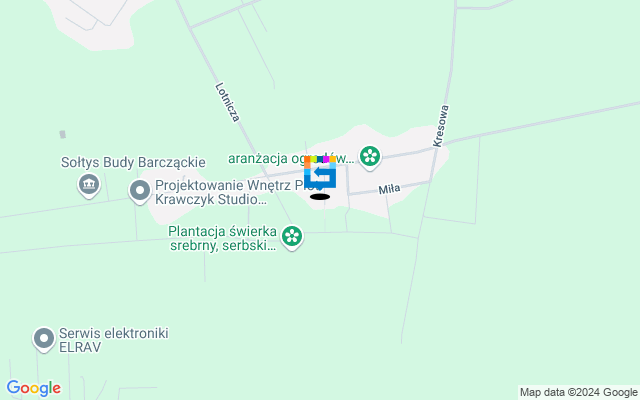
Task: Open the aranżacja ogrodów place marker
Action: click(x=371, y=156)
